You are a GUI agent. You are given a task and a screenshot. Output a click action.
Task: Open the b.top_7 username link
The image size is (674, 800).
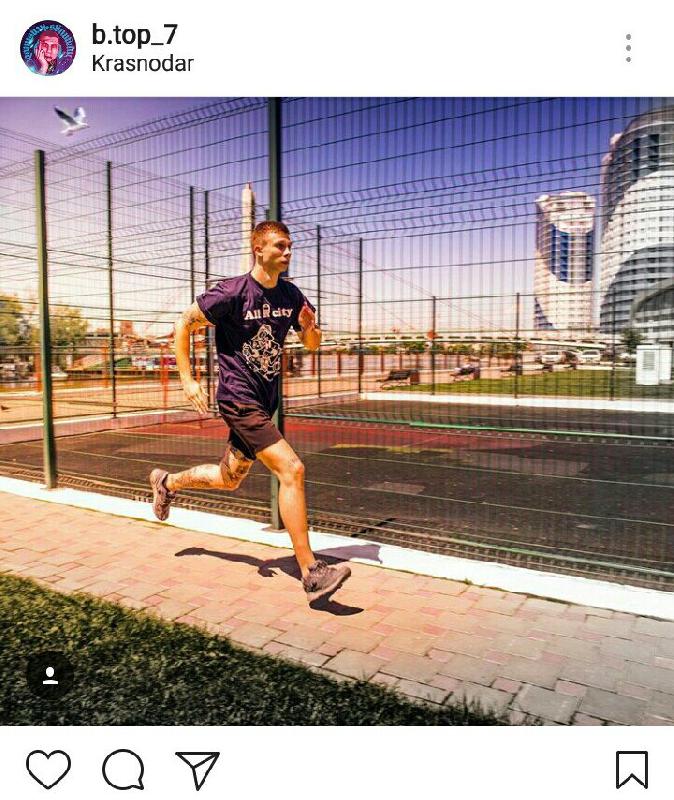click(x=134, y=35)
